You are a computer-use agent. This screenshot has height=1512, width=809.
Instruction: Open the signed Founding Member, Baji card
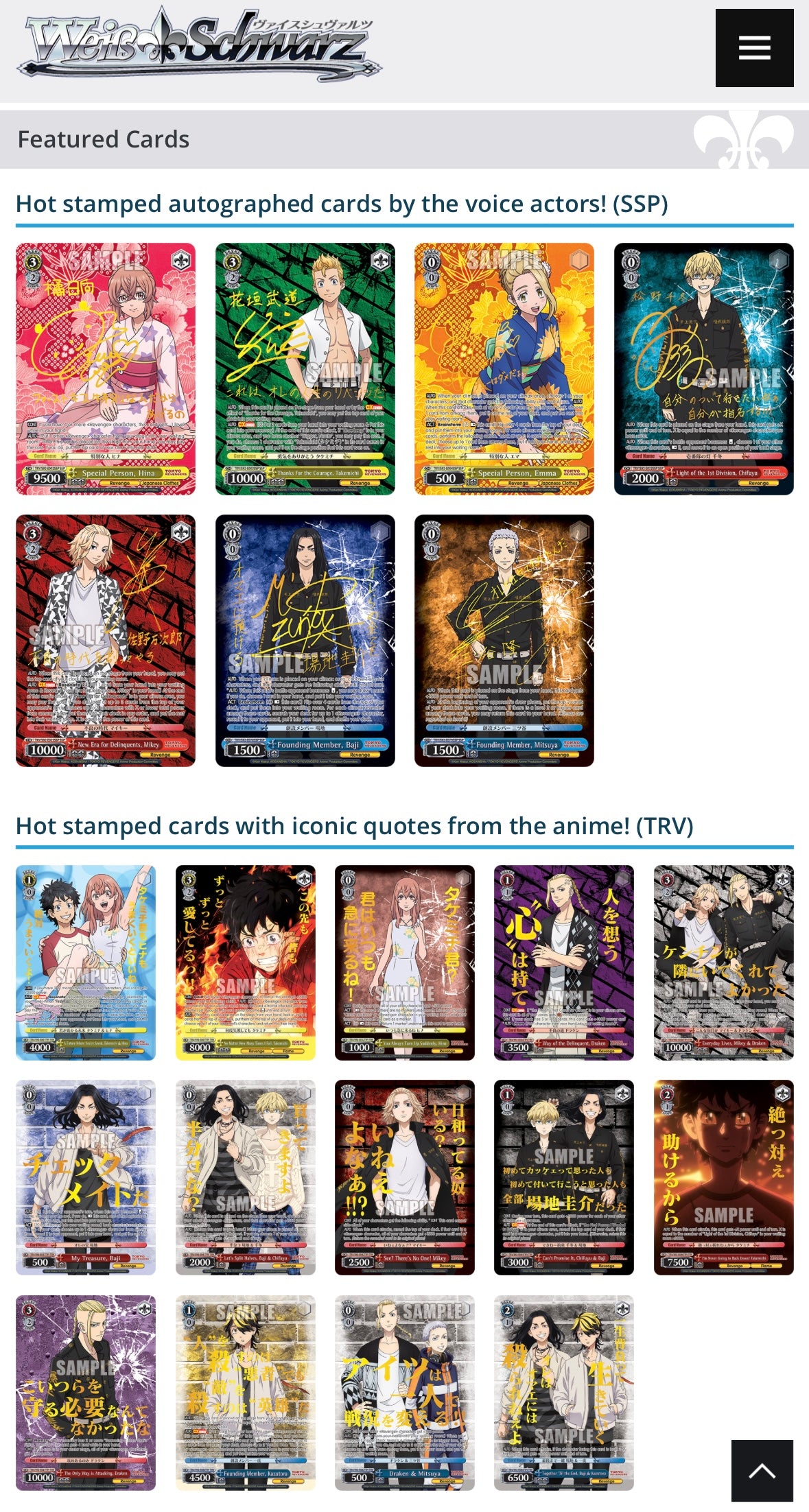(x=305, y=640)
